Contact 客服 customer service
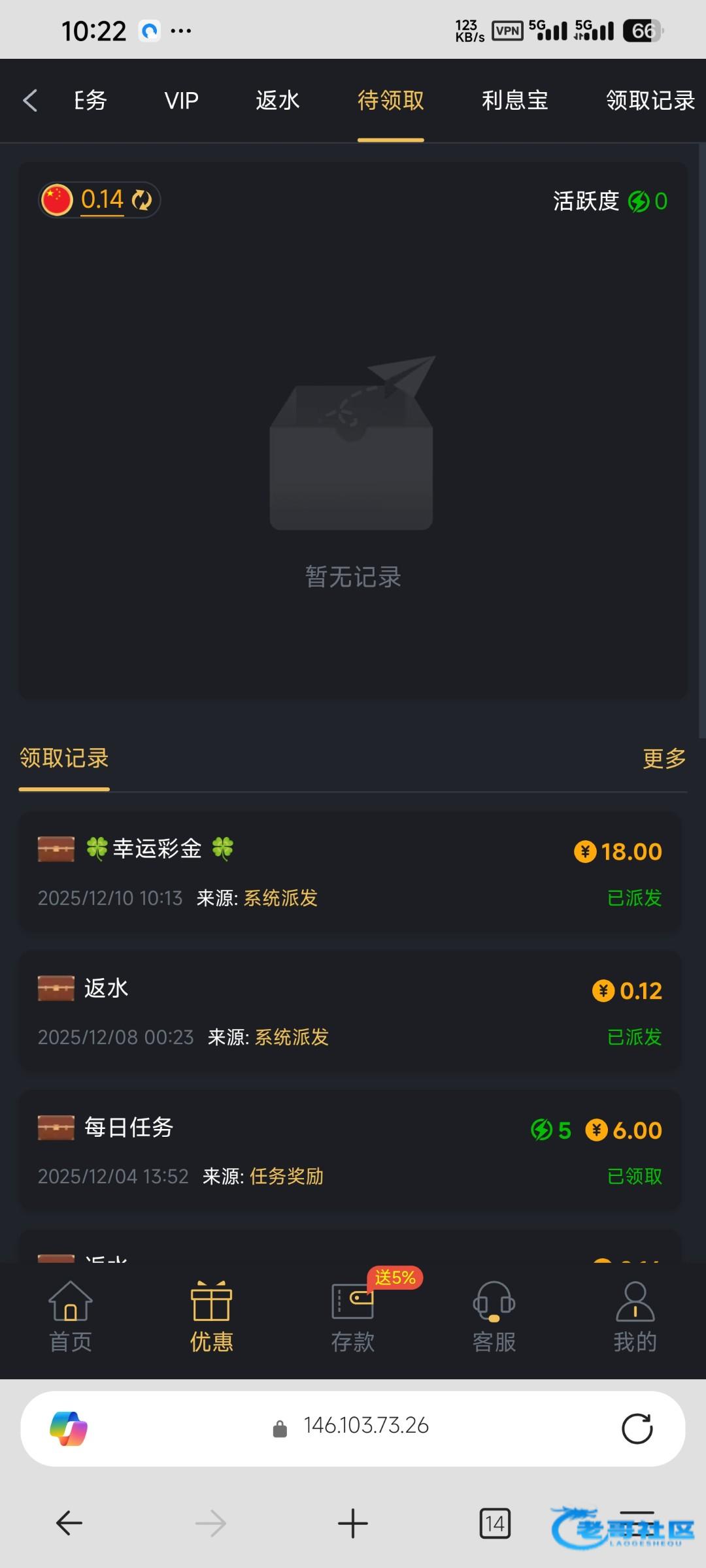Viewport: 706px width, 1568px height. coord(494,1317)
